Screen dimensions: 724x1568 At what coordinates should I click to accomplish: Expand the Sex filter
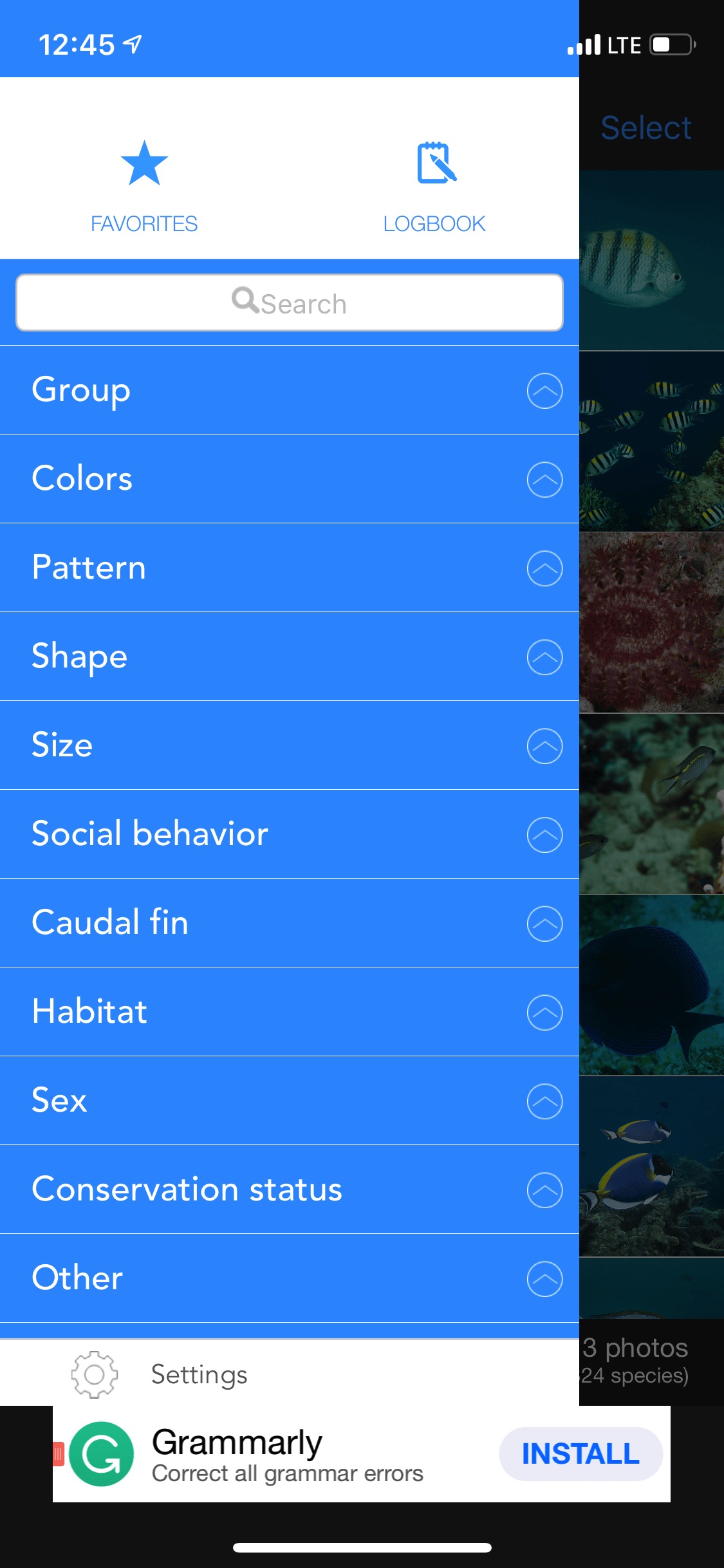(544, 1101)
